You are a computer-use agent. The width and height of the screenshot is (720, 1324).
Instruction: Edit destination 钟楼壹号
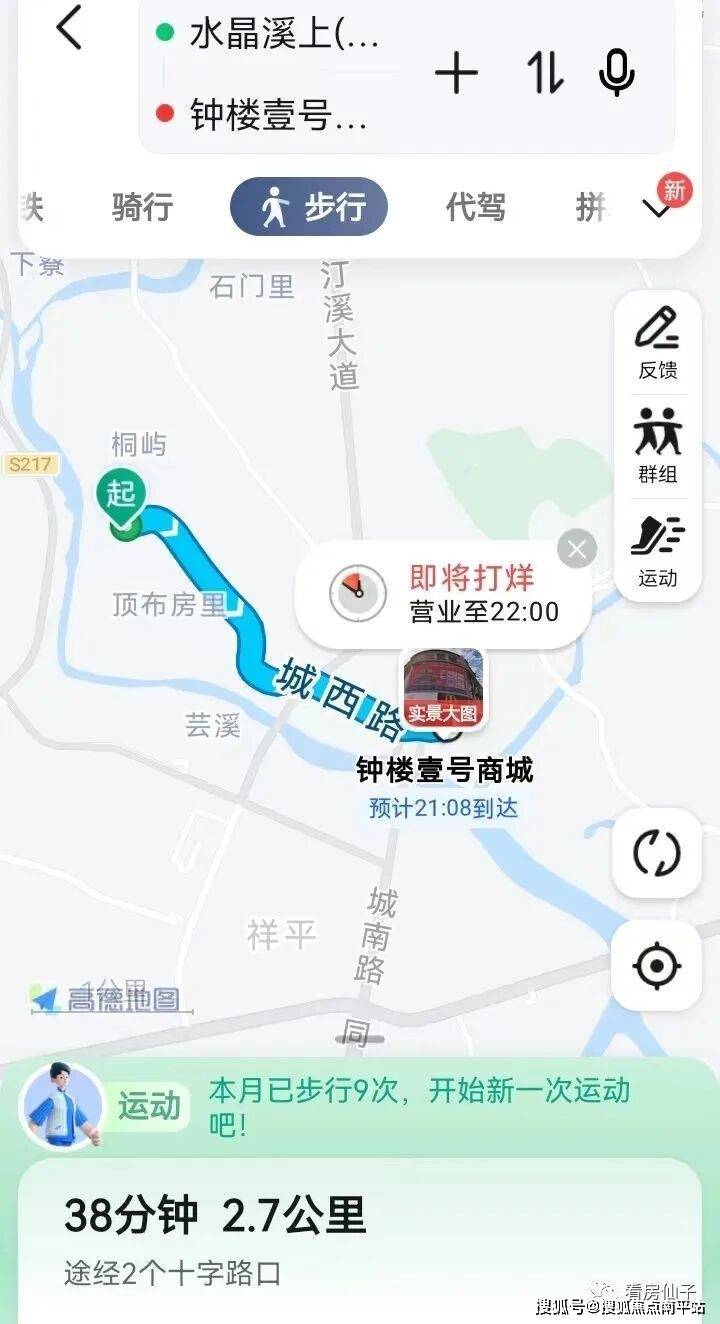(x=279, y=115)
